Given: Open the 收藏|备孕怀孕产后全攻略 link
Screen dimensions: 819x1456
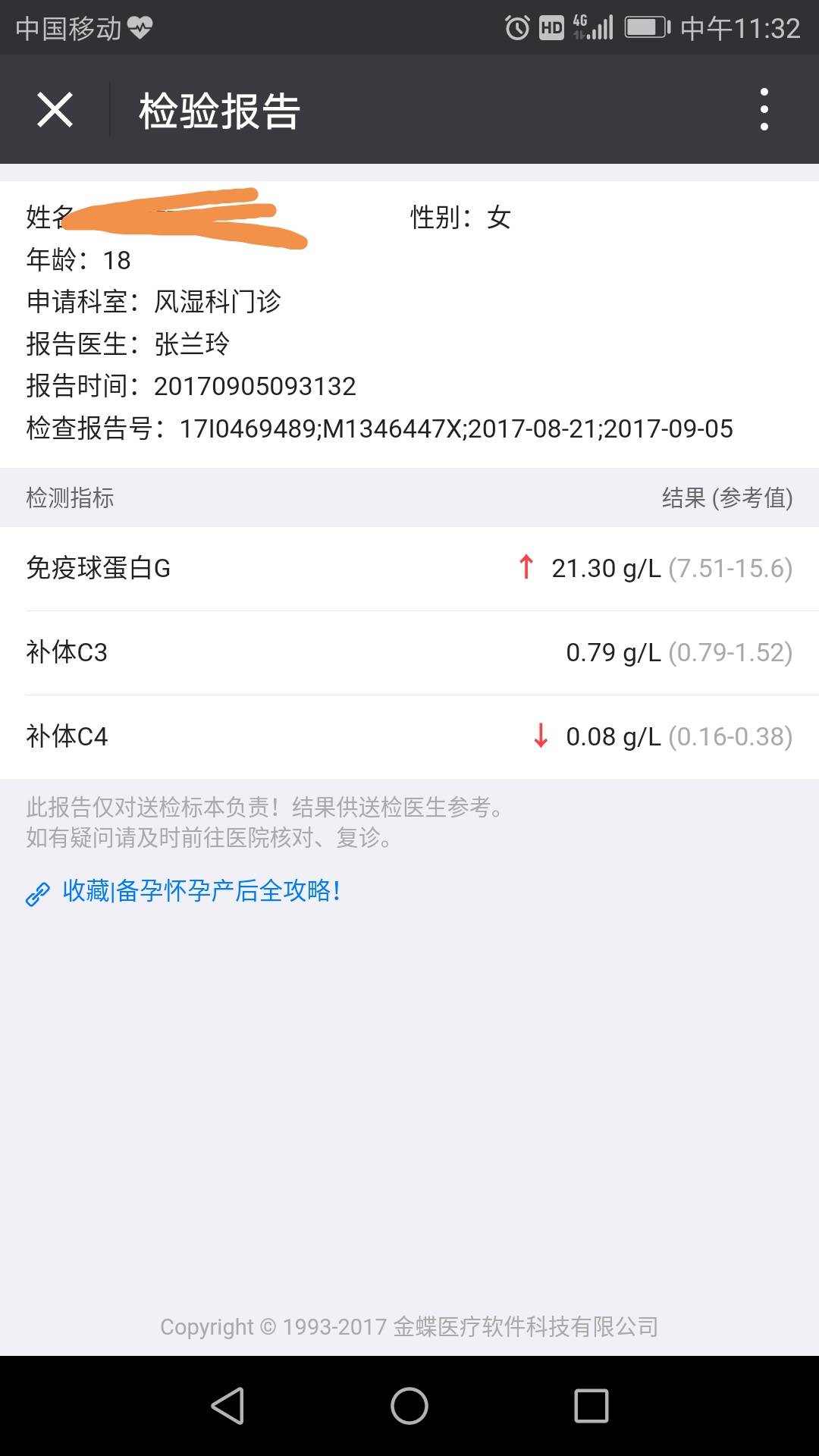Looking at the screenshot, I should pos(201,891).
